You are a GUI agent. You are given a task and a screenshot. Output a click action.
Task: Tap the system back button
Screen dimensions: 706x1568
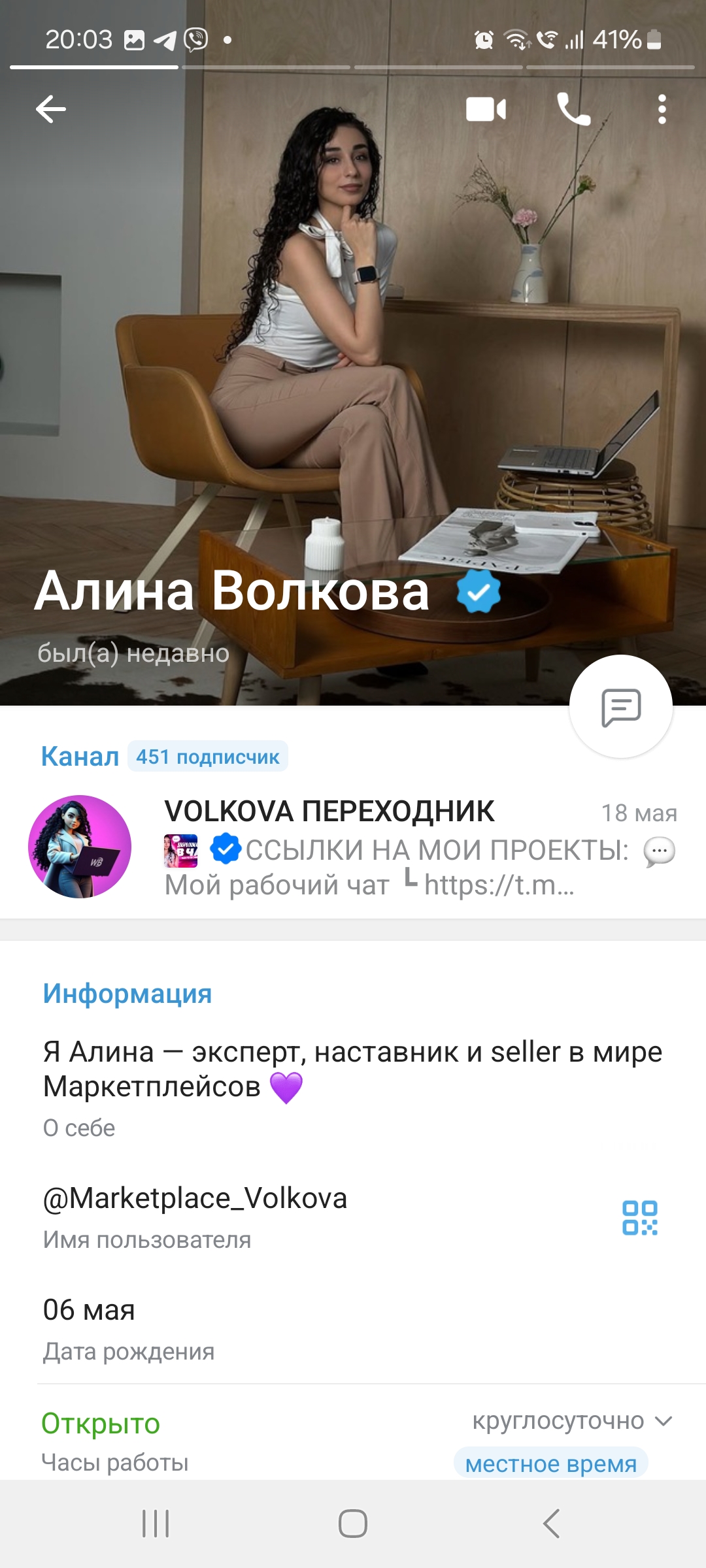550,1524
